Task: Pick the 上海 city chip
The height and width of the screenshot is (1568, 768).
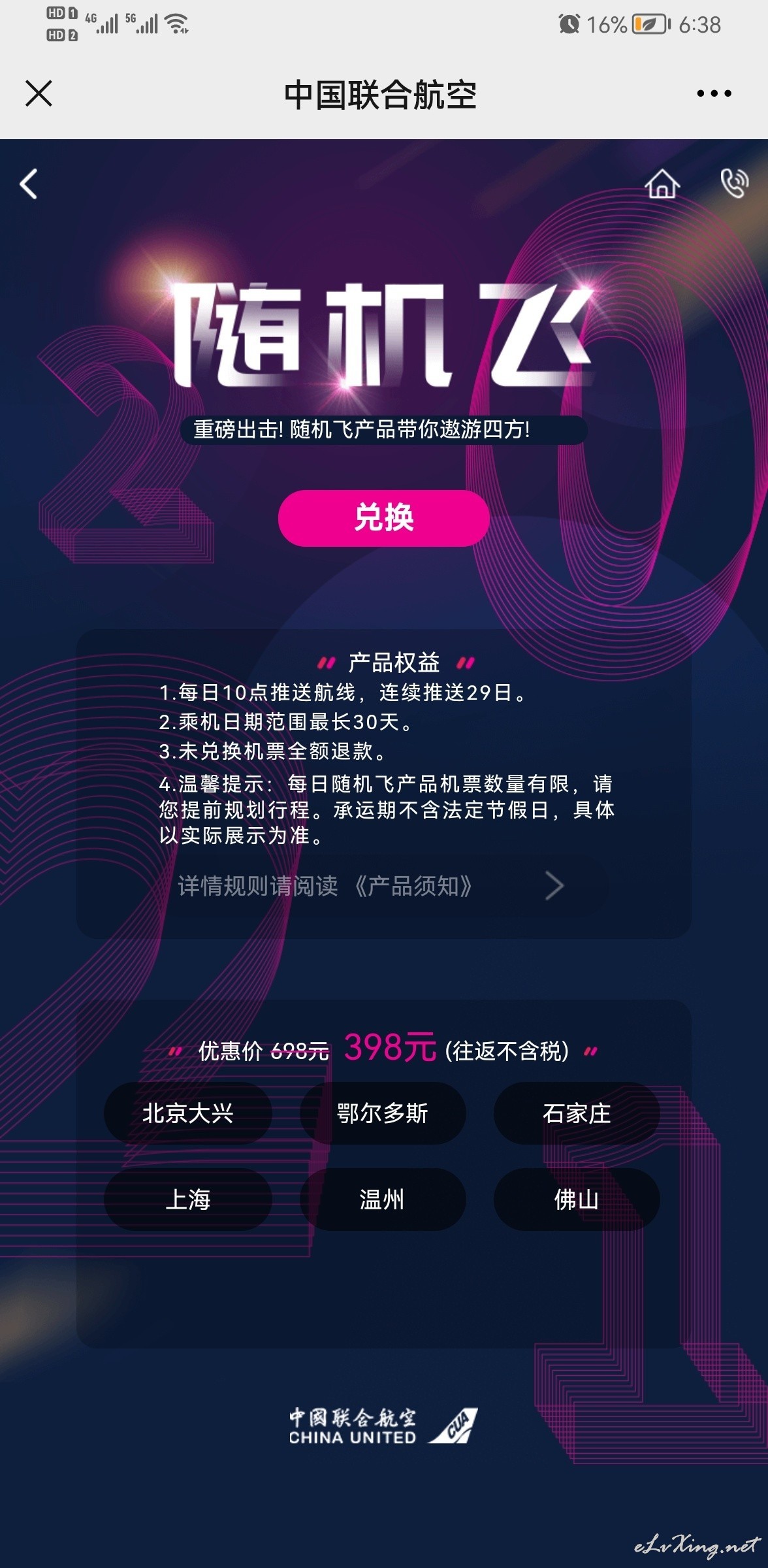Action: coord(188,1200)
